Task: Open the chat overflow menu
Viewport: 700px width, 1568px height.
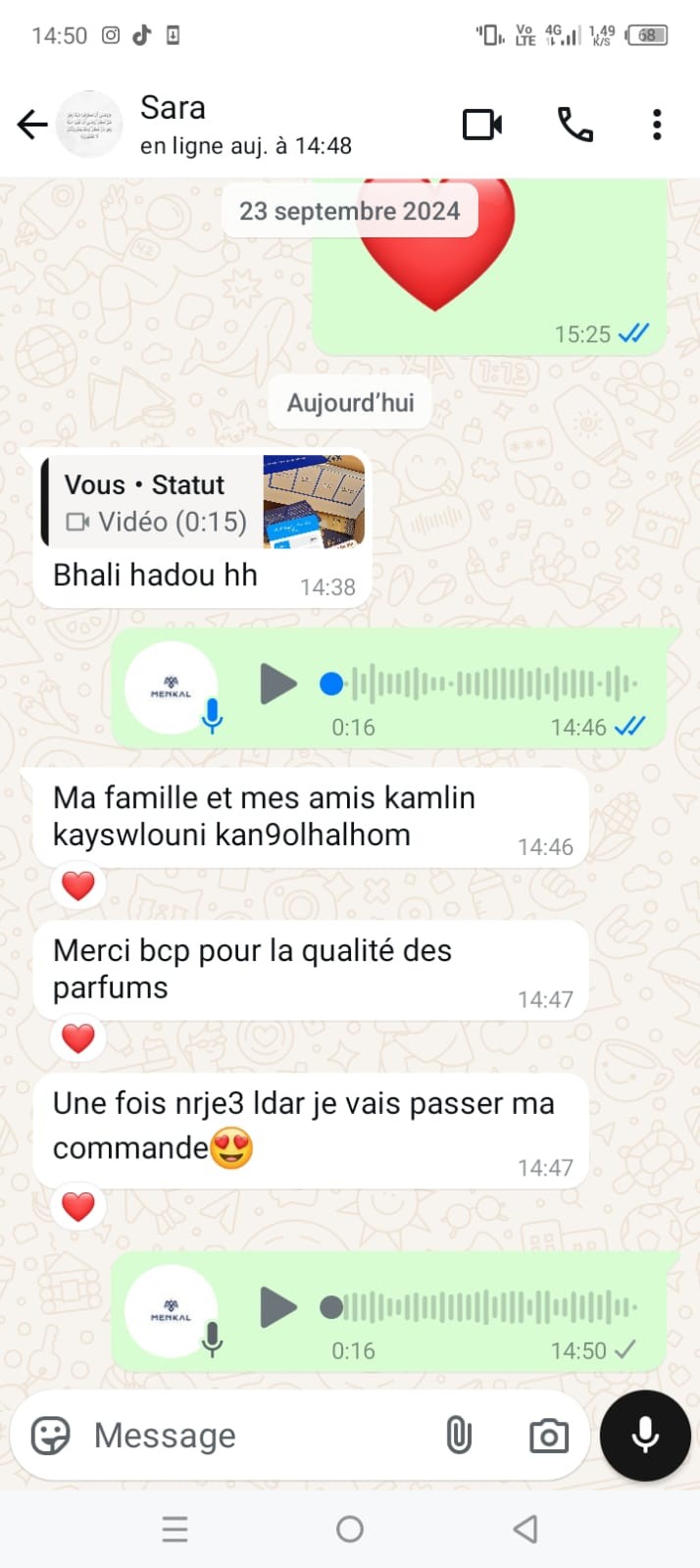Action: pos(657,125)
